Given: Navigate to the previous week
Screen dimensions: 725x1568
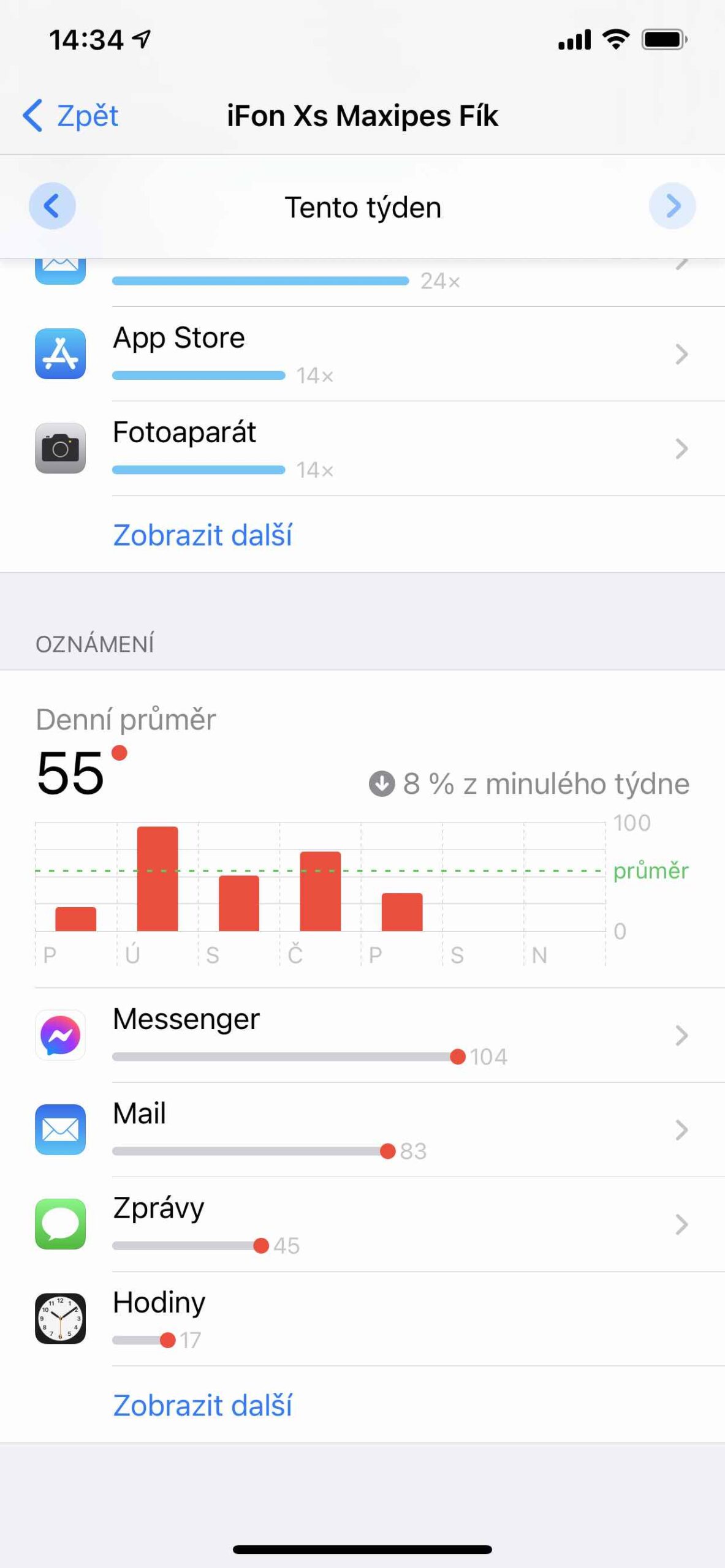Looking at the screenshot, I should (52, 206).
